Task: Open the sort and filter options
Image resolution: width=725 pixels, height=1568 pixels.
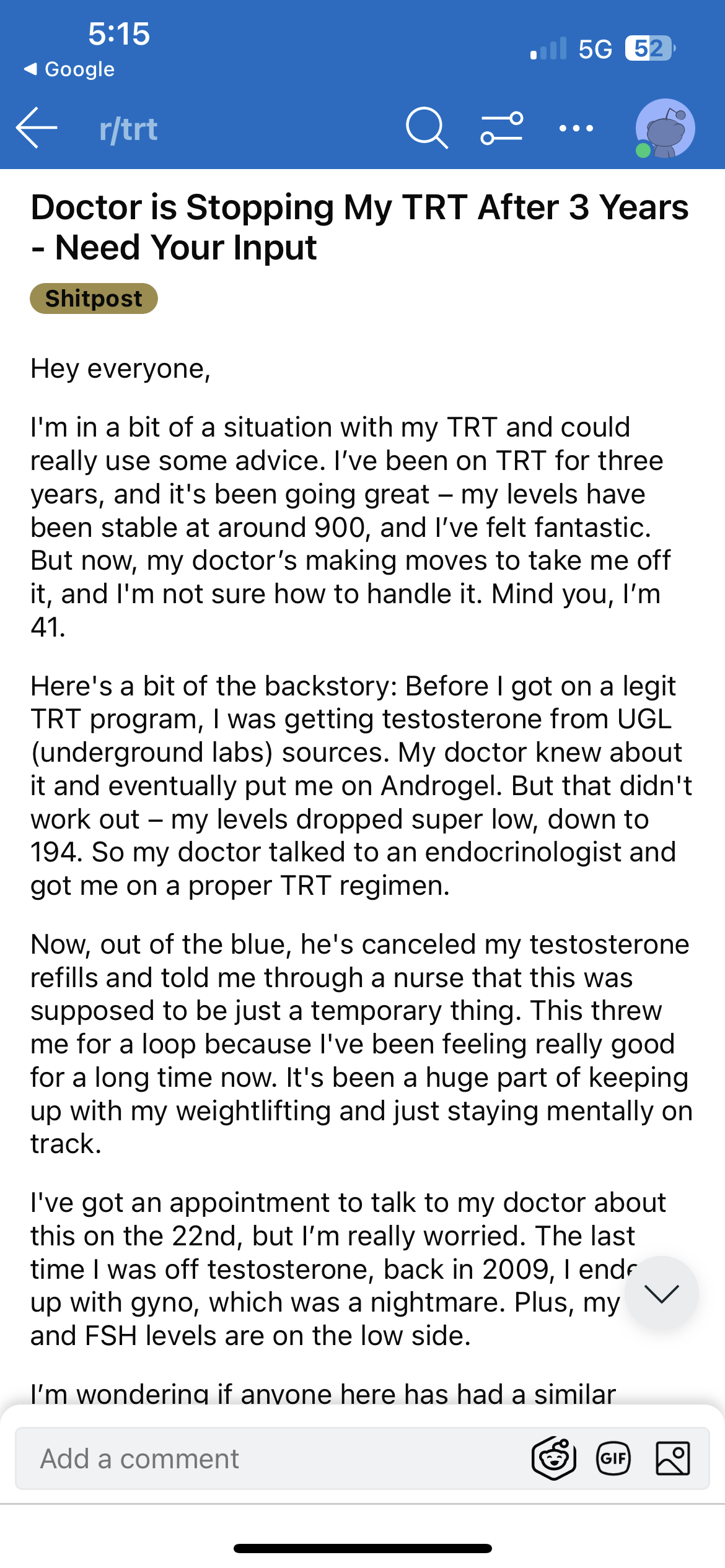Action: [x=501, y=128]
